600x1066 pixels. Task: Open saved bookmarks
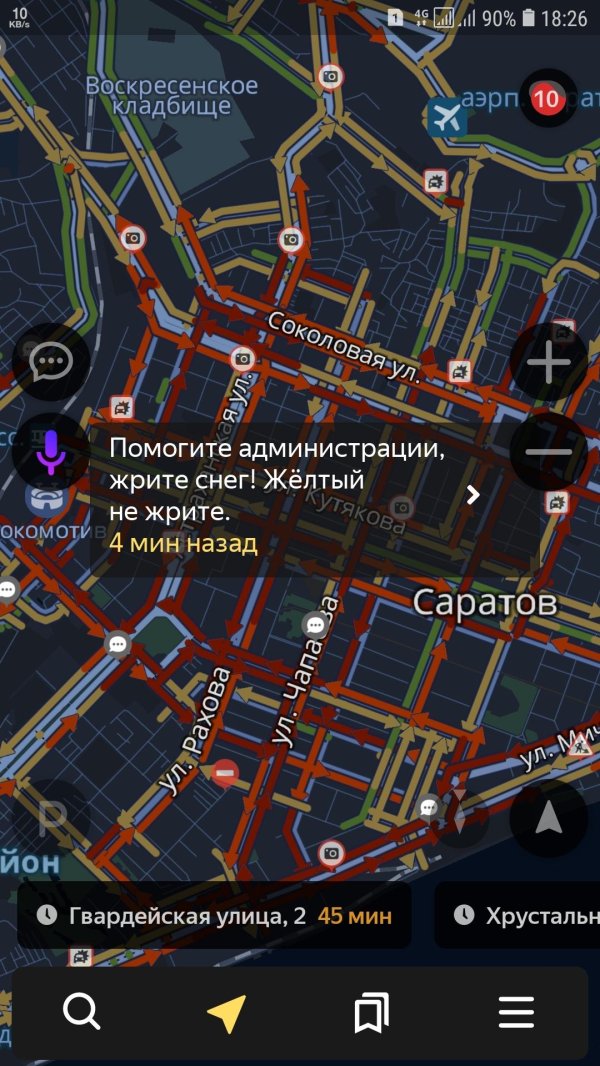point(371,1014)
